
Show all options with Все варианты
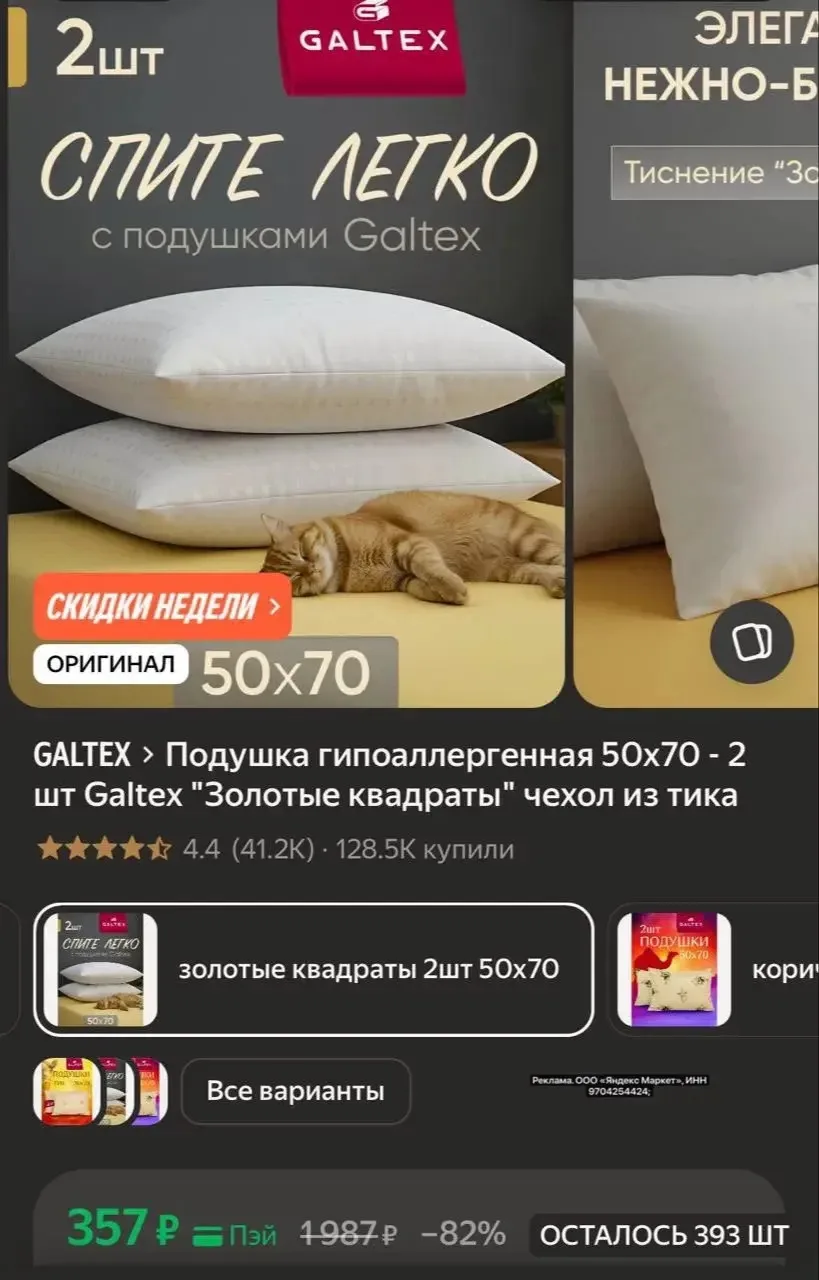[296, 1091]
